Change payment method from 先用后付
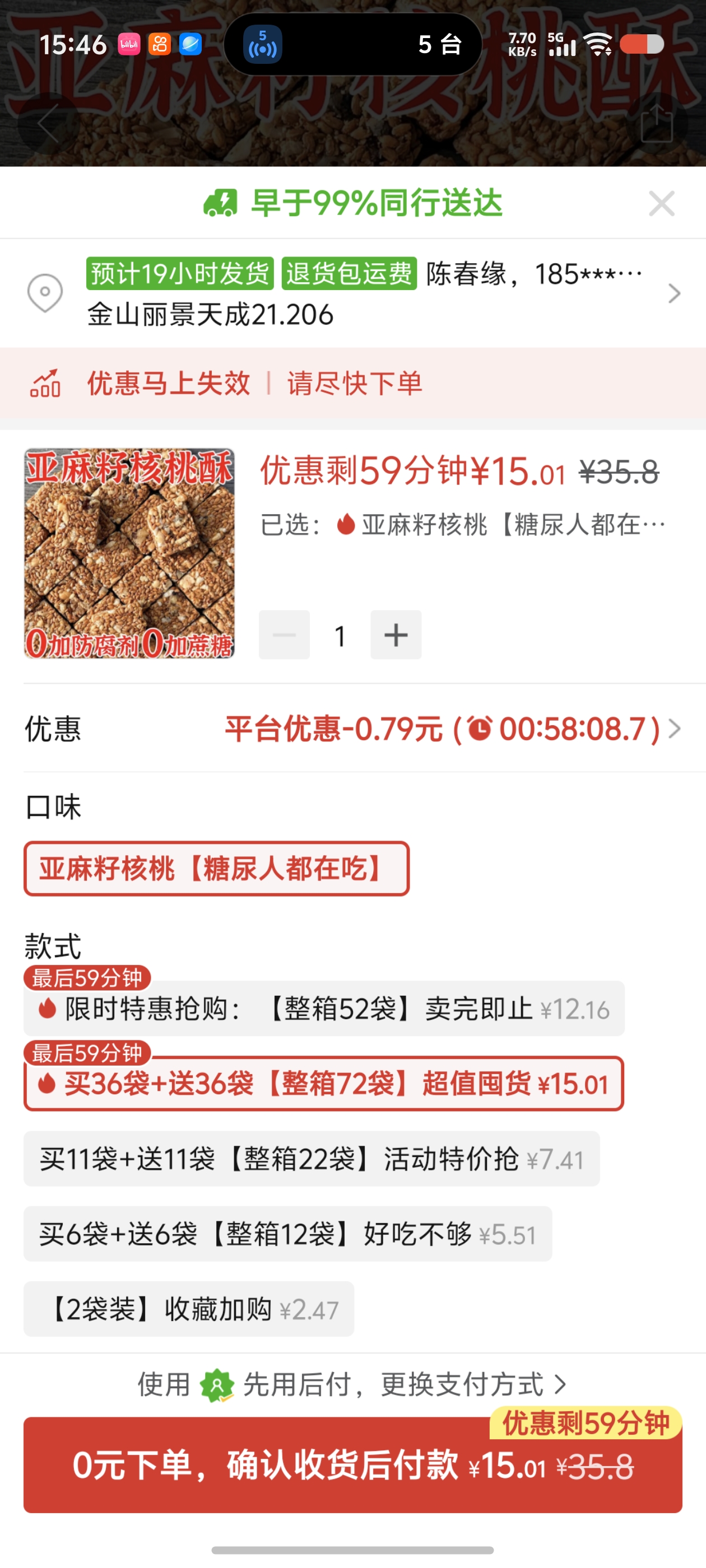The width and height of the screenshot is (706, 1568). pos(352,1385)
